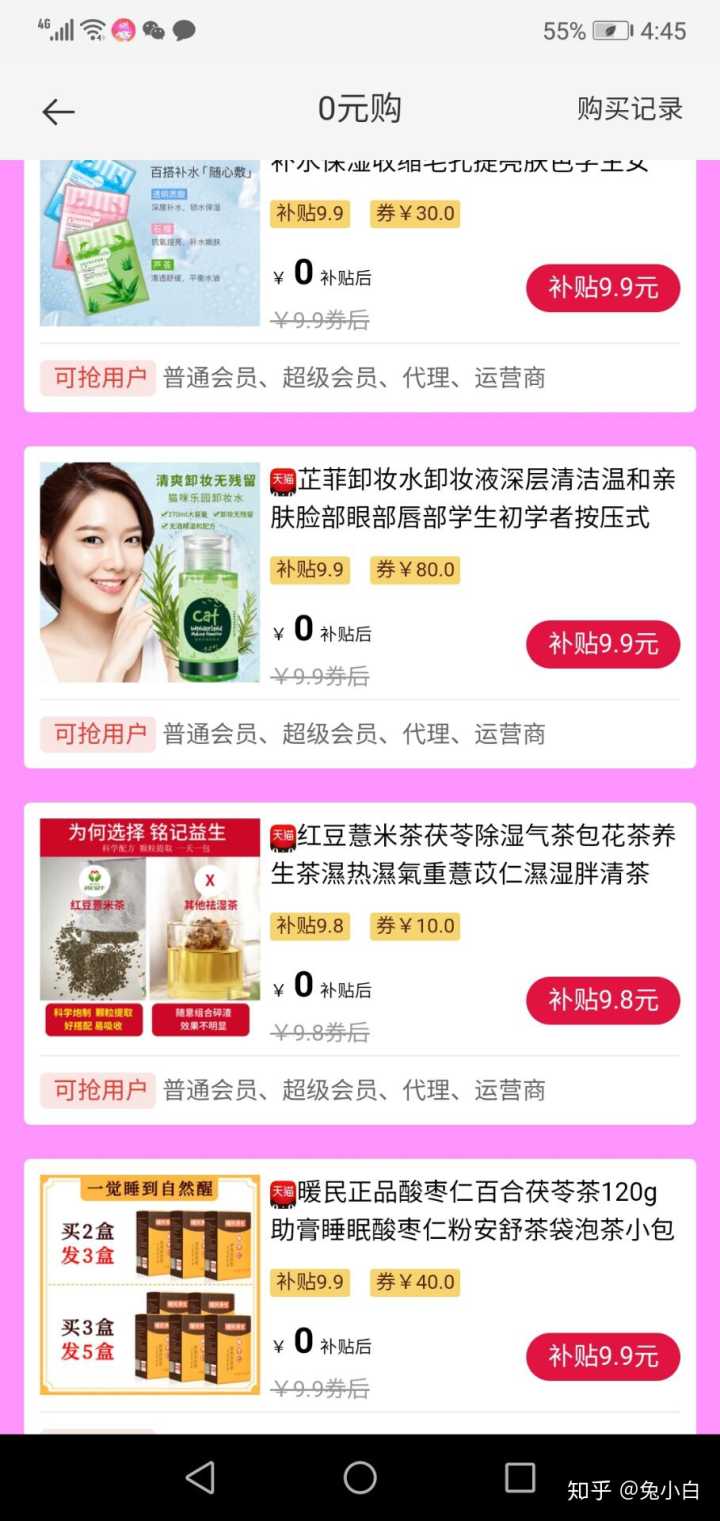The height and width of the screenshot is (1521, 720).
Task: View the 红豆薏米茶 product picture
Action: [150, 928]
